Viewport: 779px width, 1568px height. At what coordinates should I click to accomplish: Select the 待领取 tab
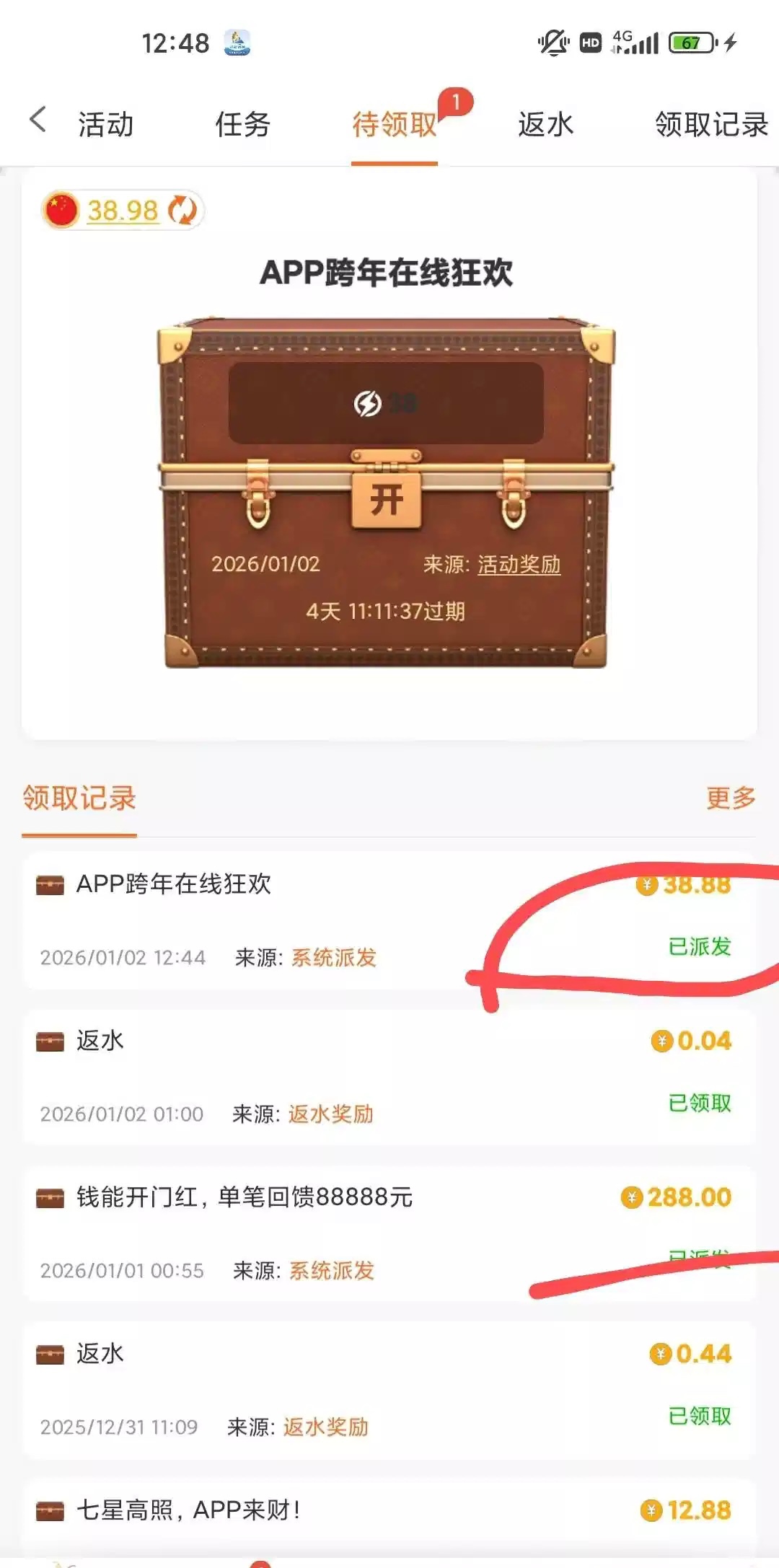pyautogui.click(x=394, y=124)
